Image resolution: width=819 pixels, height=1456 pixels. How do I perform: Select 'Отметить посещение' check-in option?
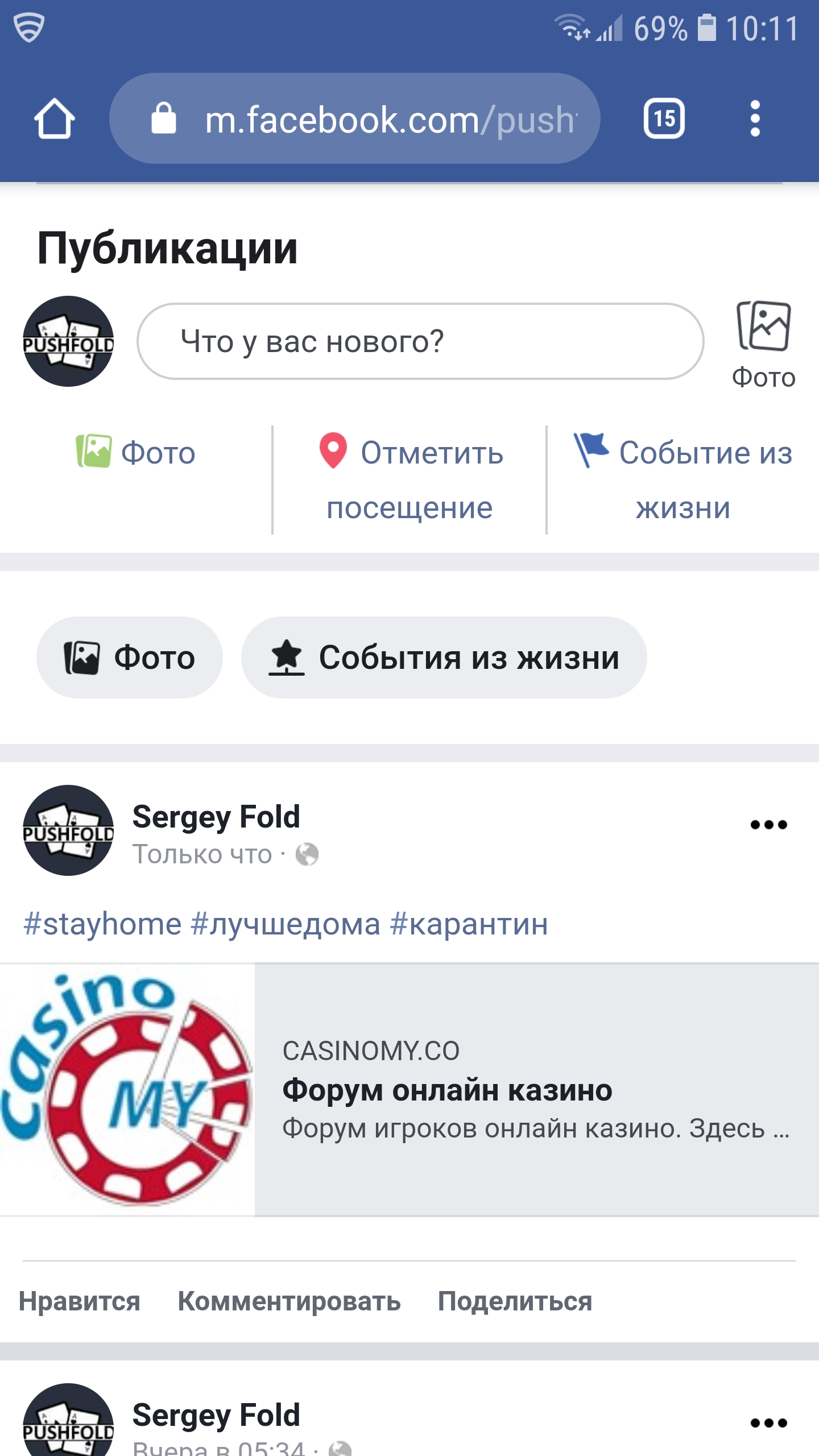point(409,479)
